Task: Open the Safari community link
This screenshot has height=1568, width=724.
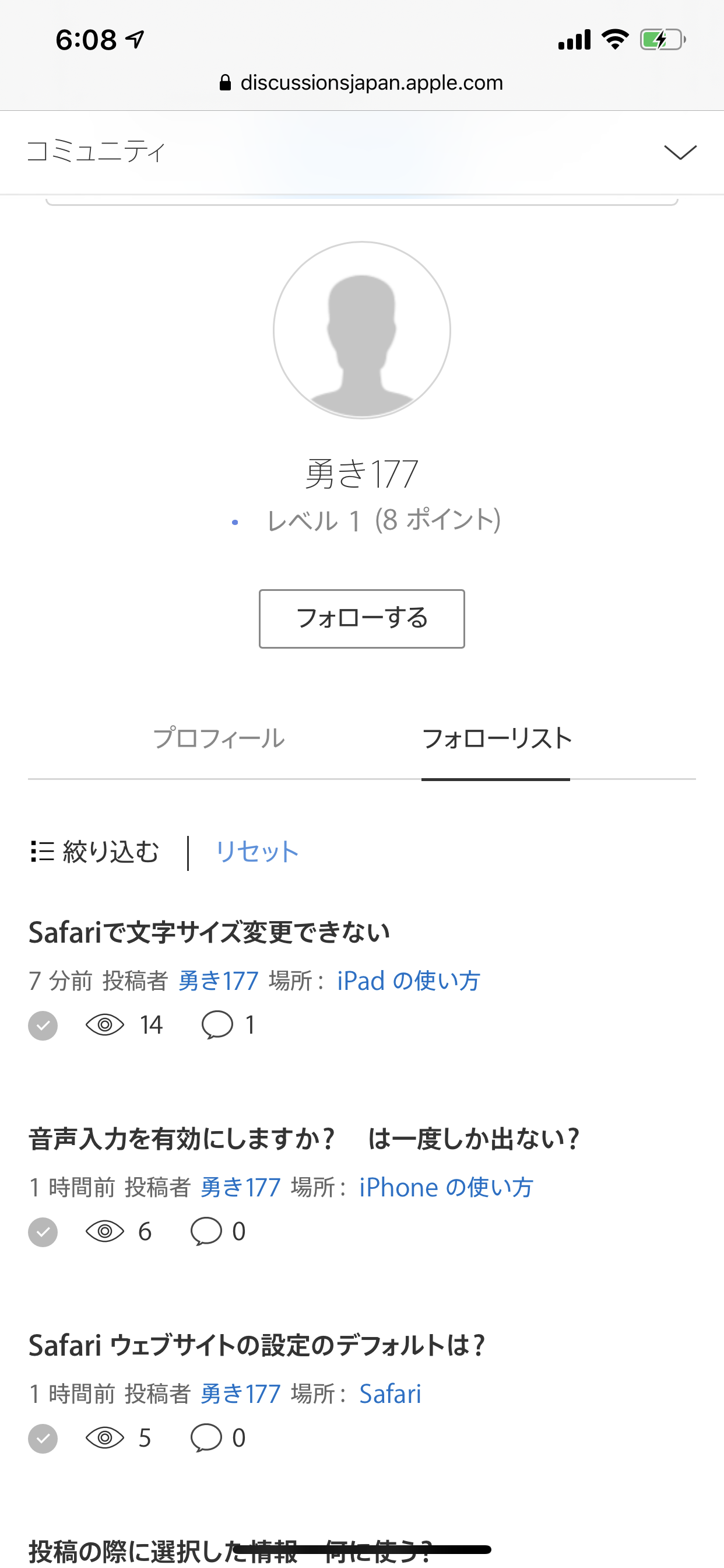Action: pos(390,1394)
